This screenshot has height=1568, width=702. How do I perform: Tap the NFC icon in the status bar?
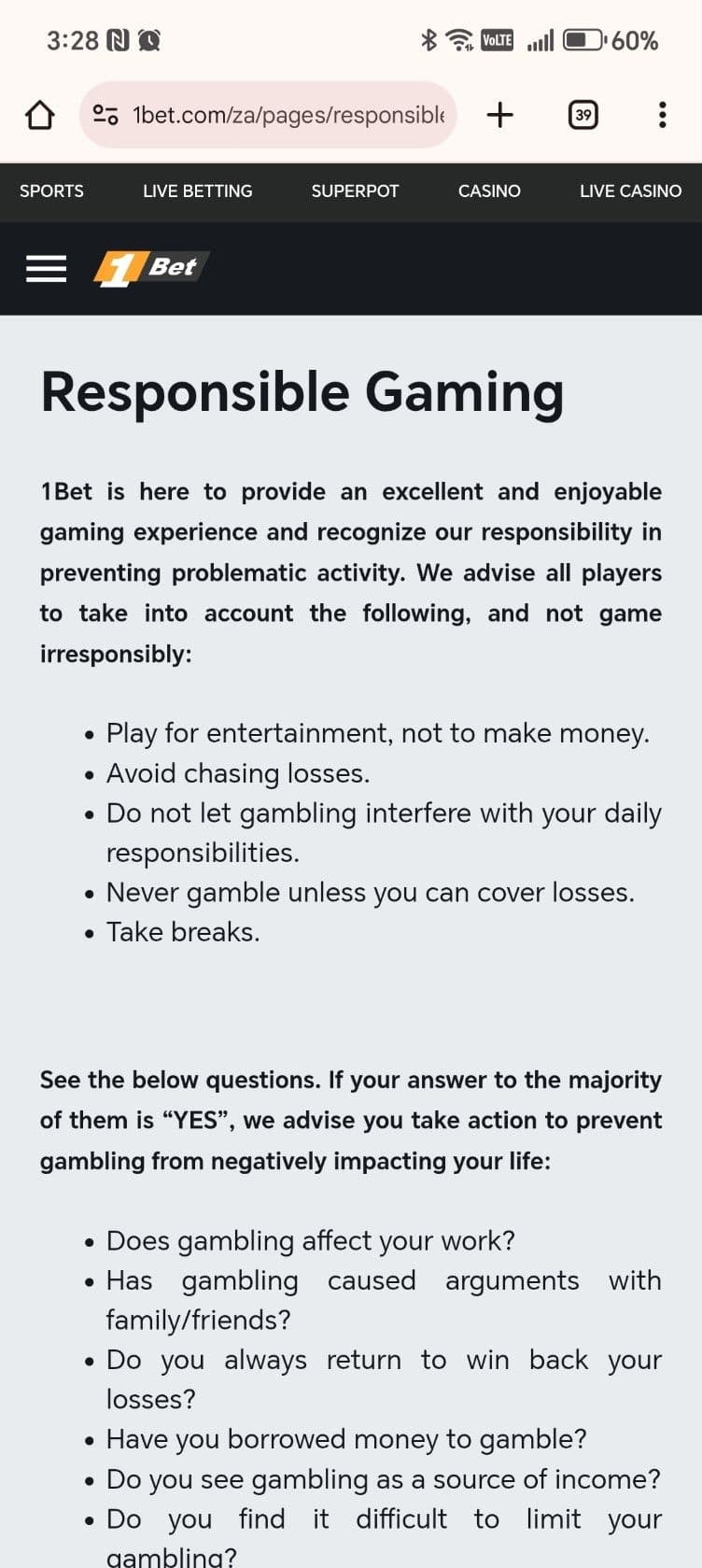point(118,40)
